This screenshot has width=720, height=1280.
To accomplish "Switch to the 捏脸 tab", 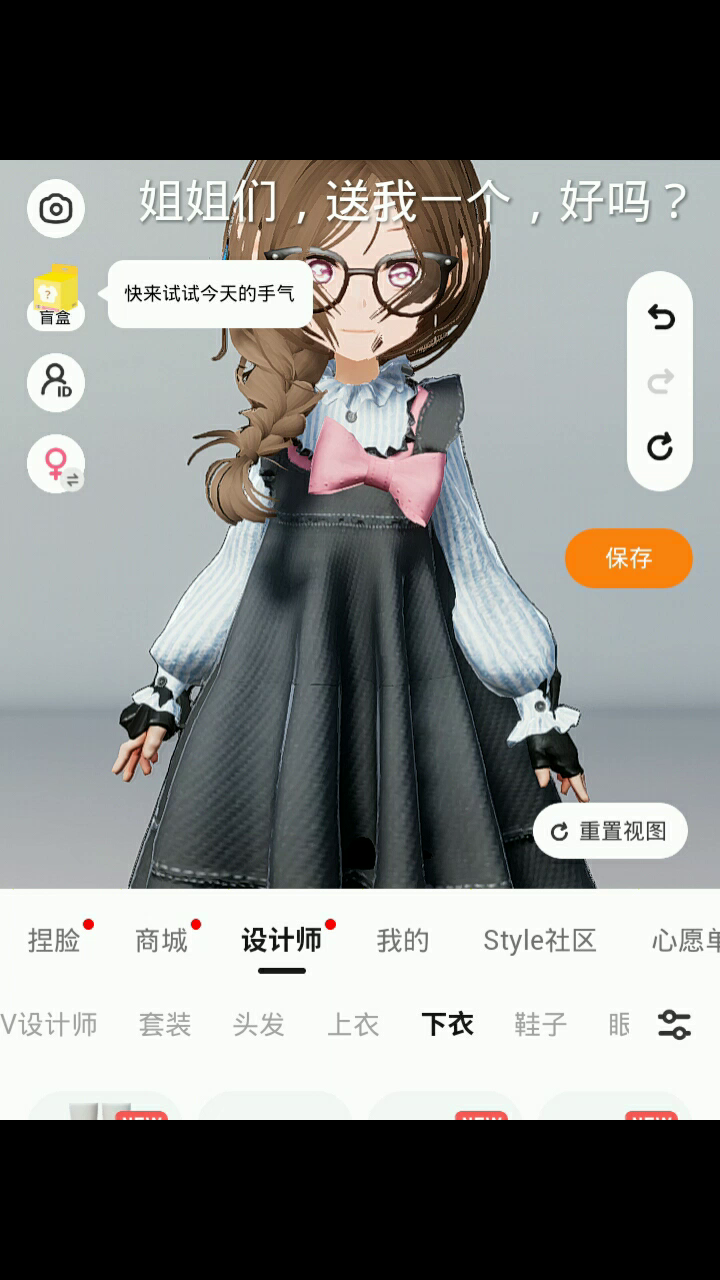I will (x=54, y=940).
